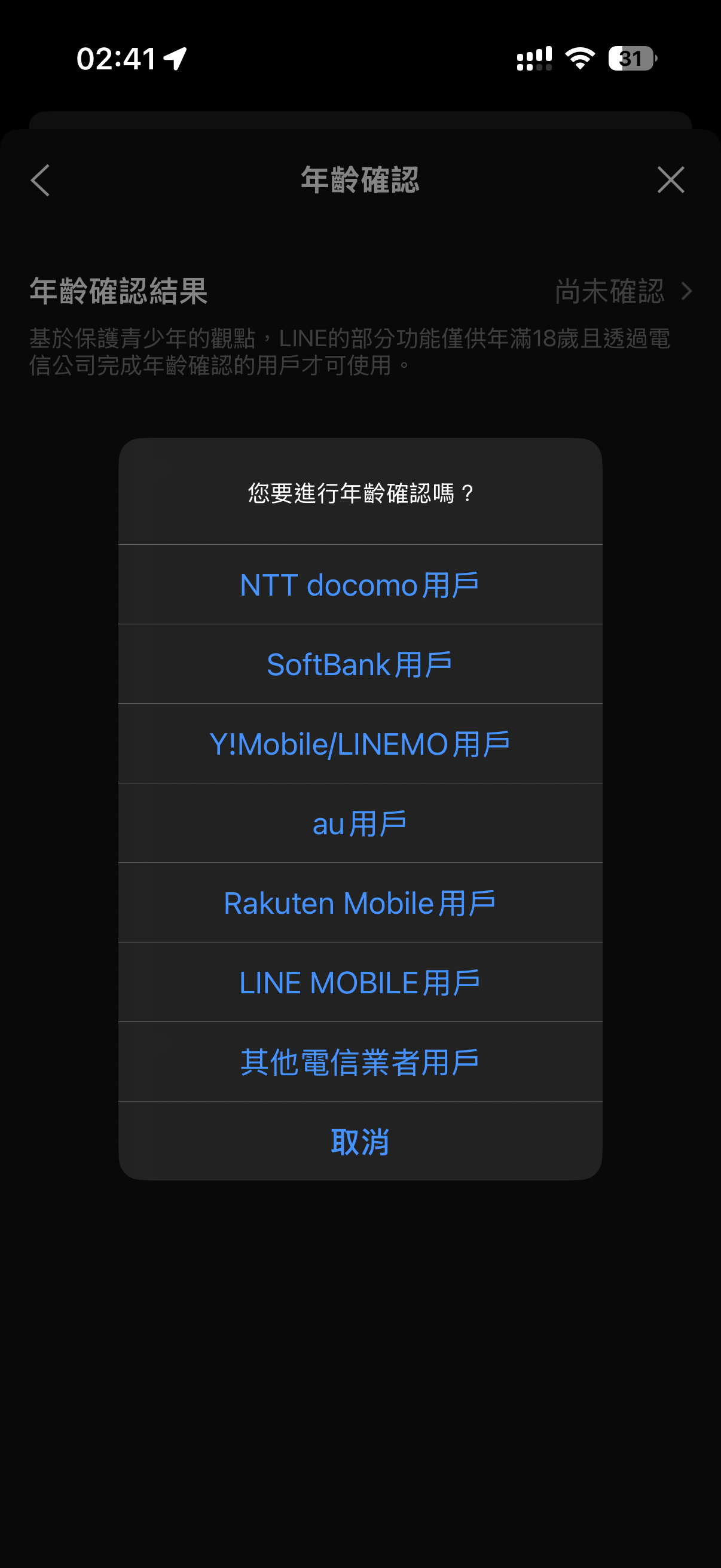The image size is (721, 1568).
Task: Select SoftBank 用戶 option
Action: point(360,663)
